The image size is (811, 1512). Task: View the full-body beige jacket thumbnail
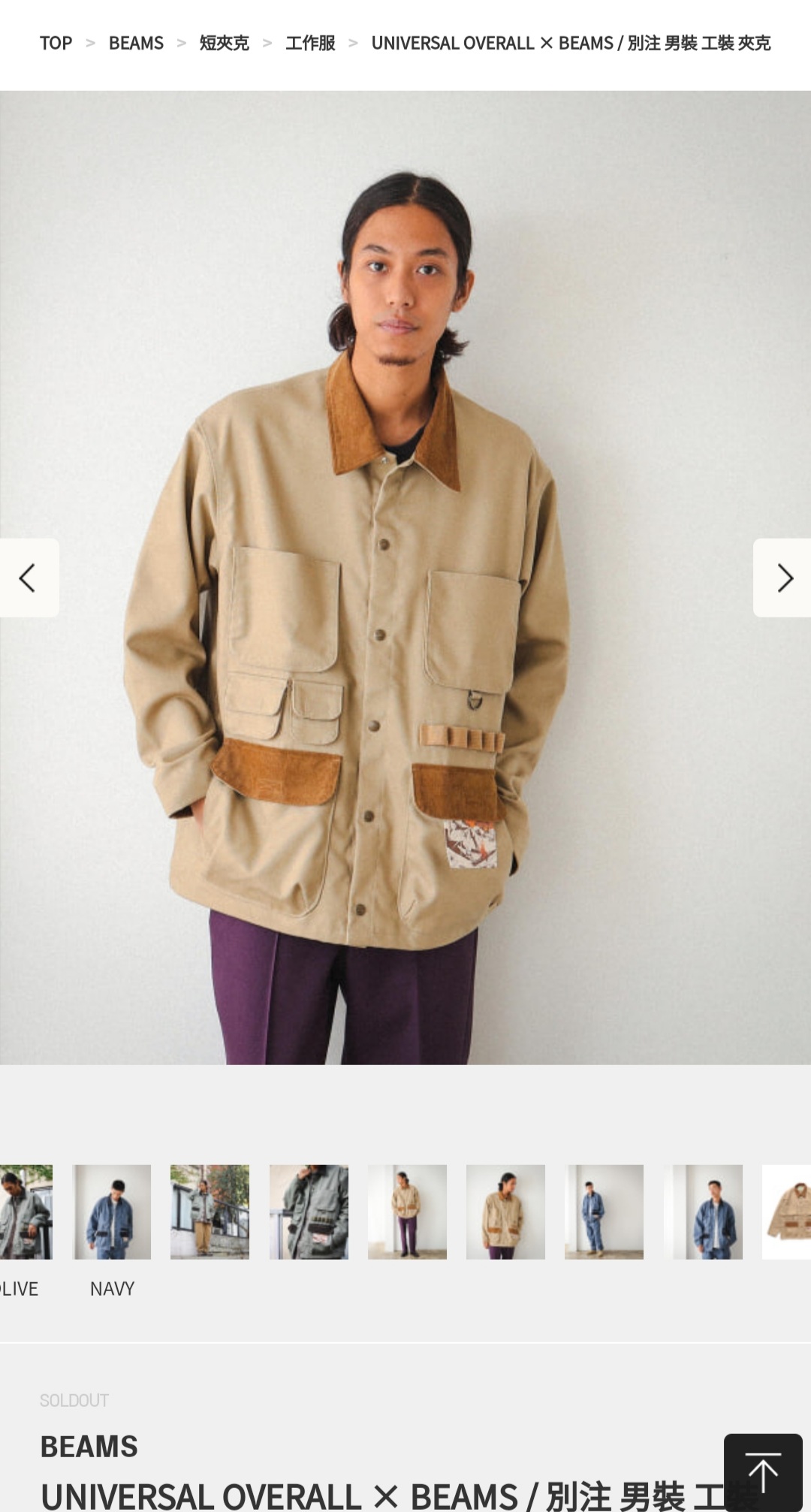(x=407, y=1212)
